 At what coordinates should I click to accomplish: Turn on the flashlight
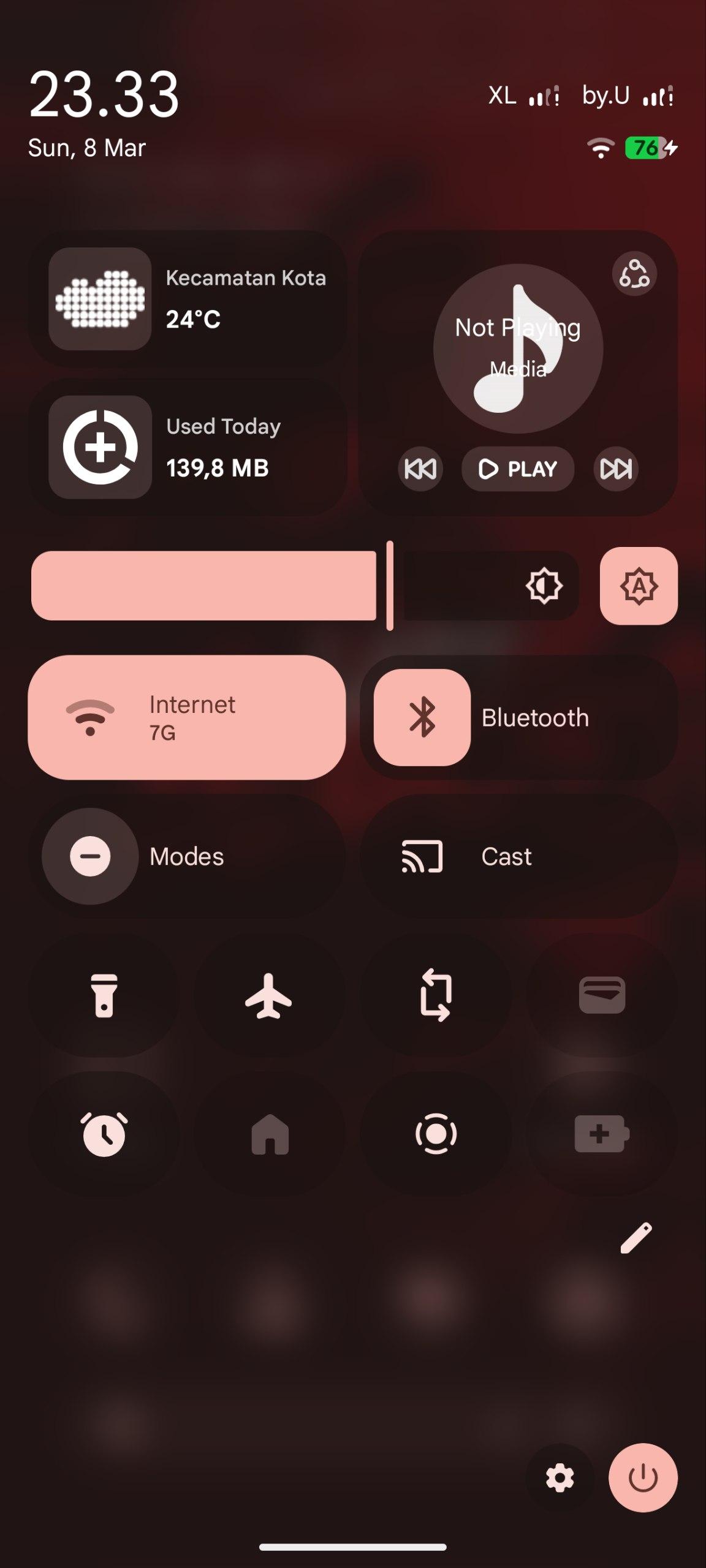tap(104, 995)
